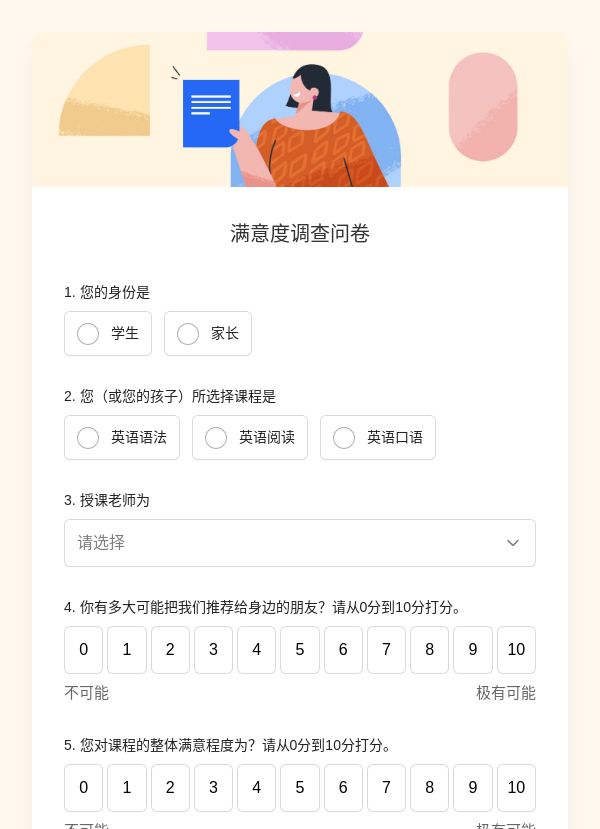
Task: Give a 3 for recommendation likelihood
Action: (213, 650)
